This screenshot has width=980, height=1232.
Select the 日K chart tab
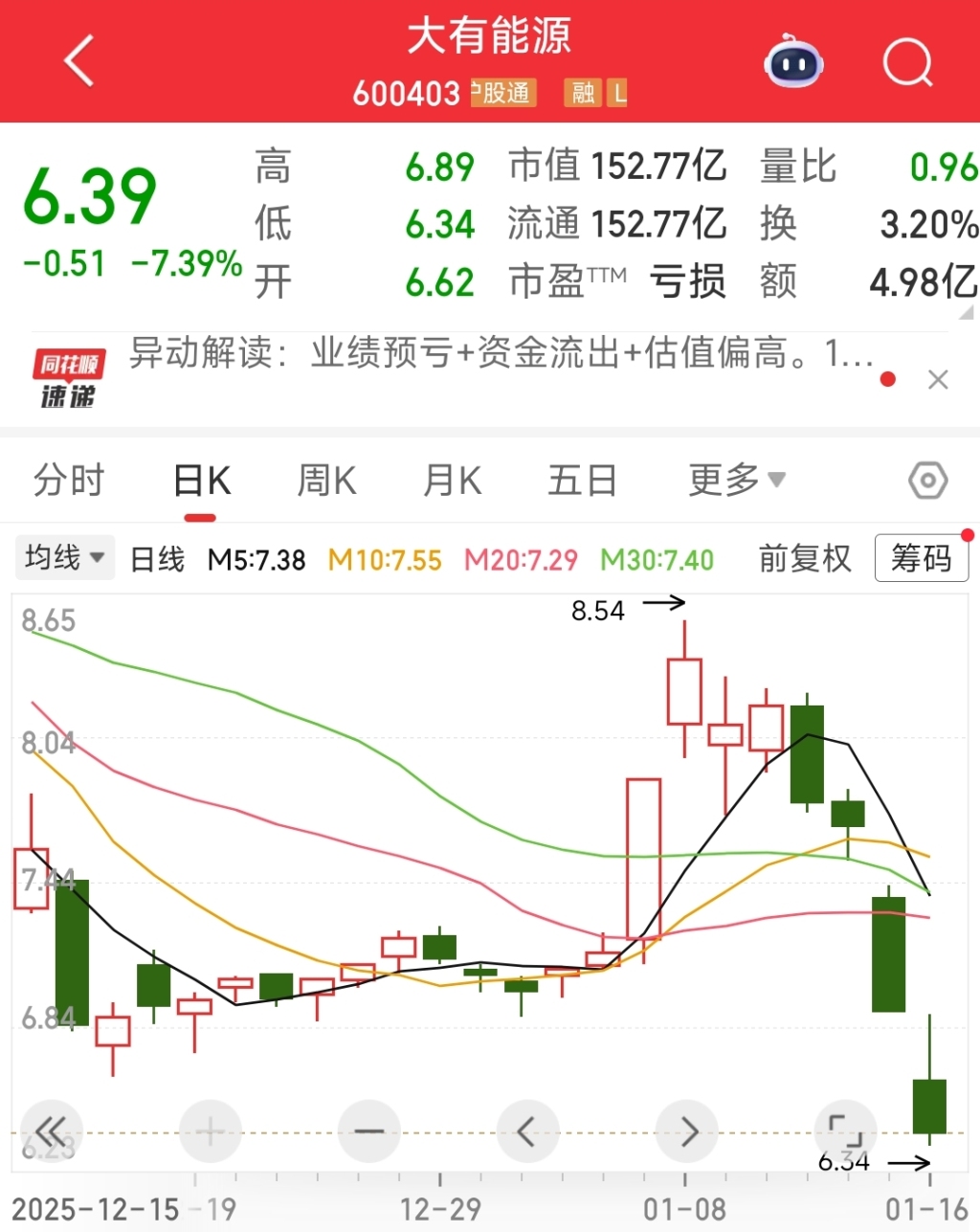[x=201, y=481]
